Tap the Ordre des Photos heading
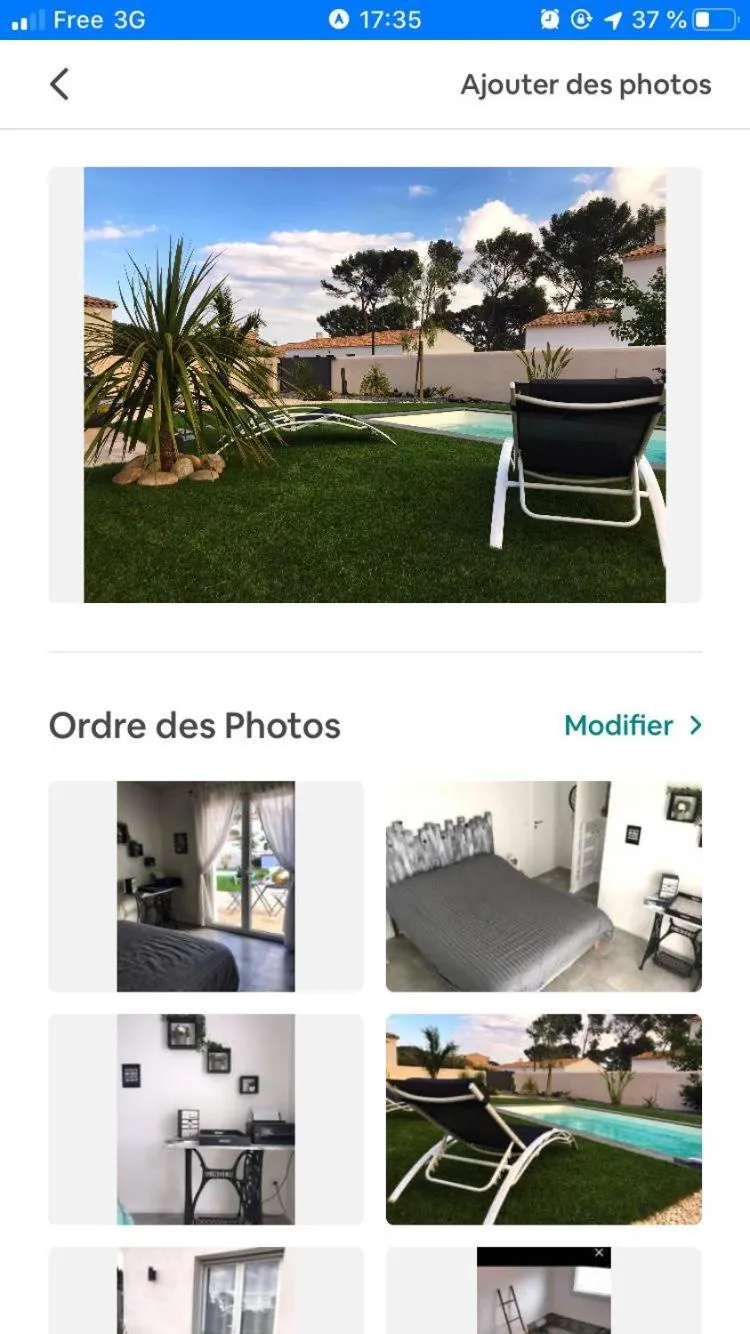750x1334 pixels. [196, 725]
